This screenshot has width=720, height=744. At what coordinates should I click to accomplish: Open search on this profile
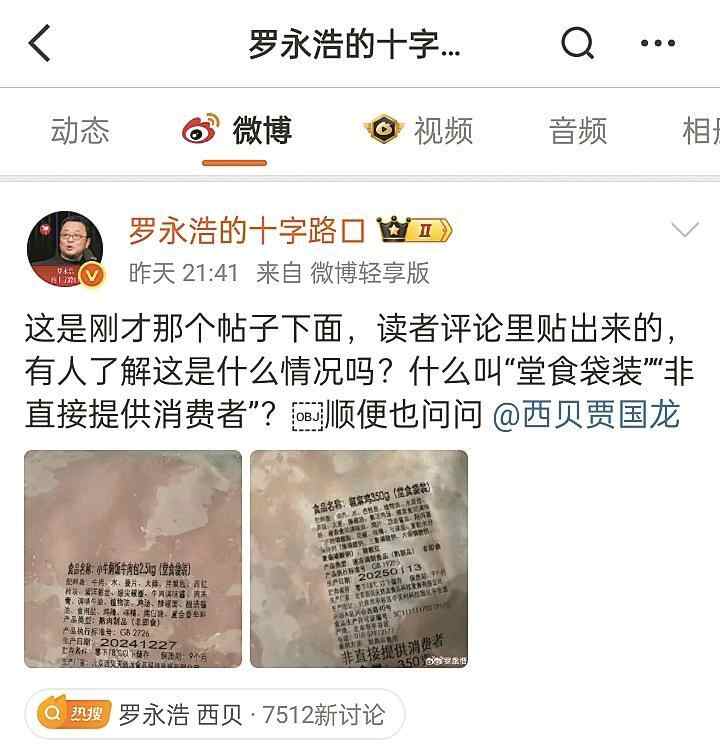pyautogui.click(x=577, y=43)
